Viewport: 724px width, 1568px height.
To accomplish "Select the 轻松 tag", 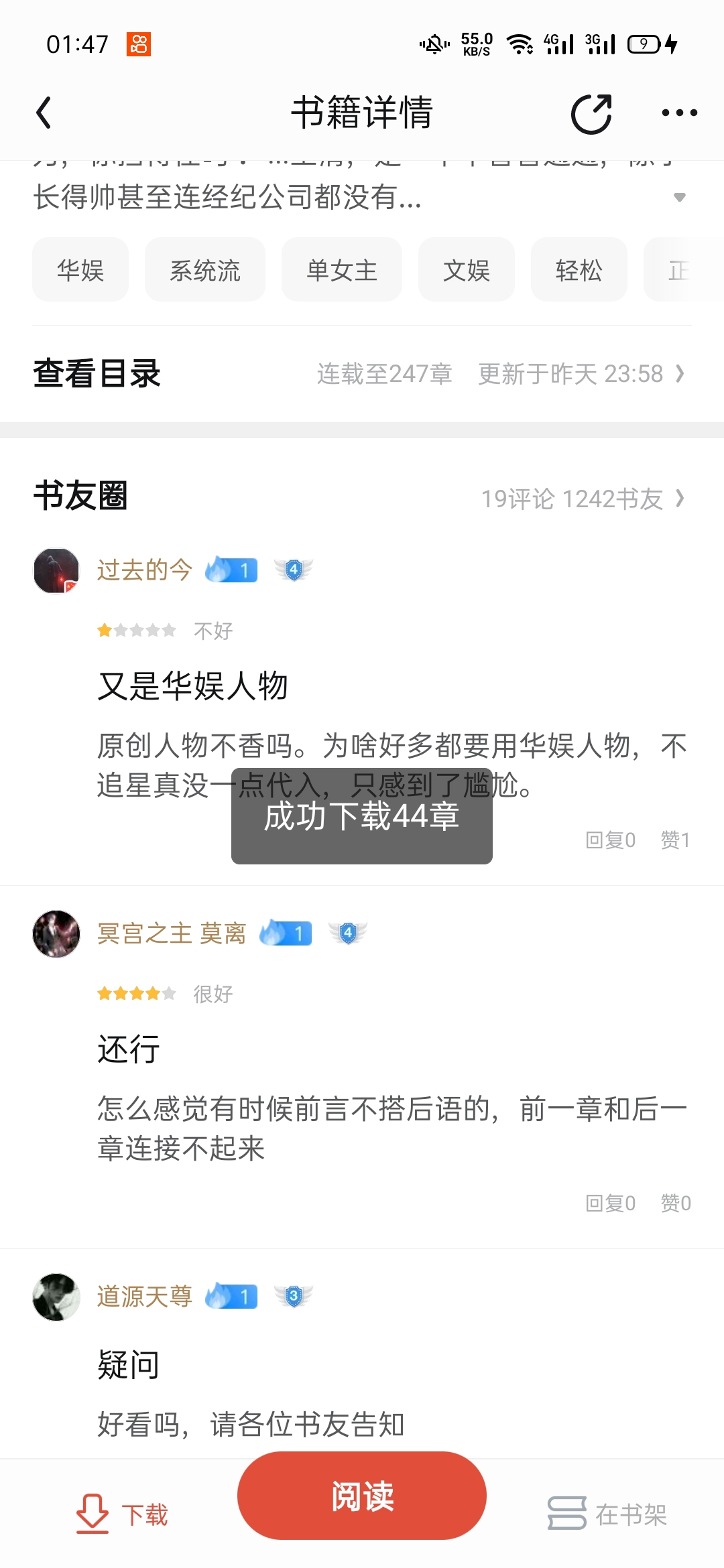I will 579,270.
